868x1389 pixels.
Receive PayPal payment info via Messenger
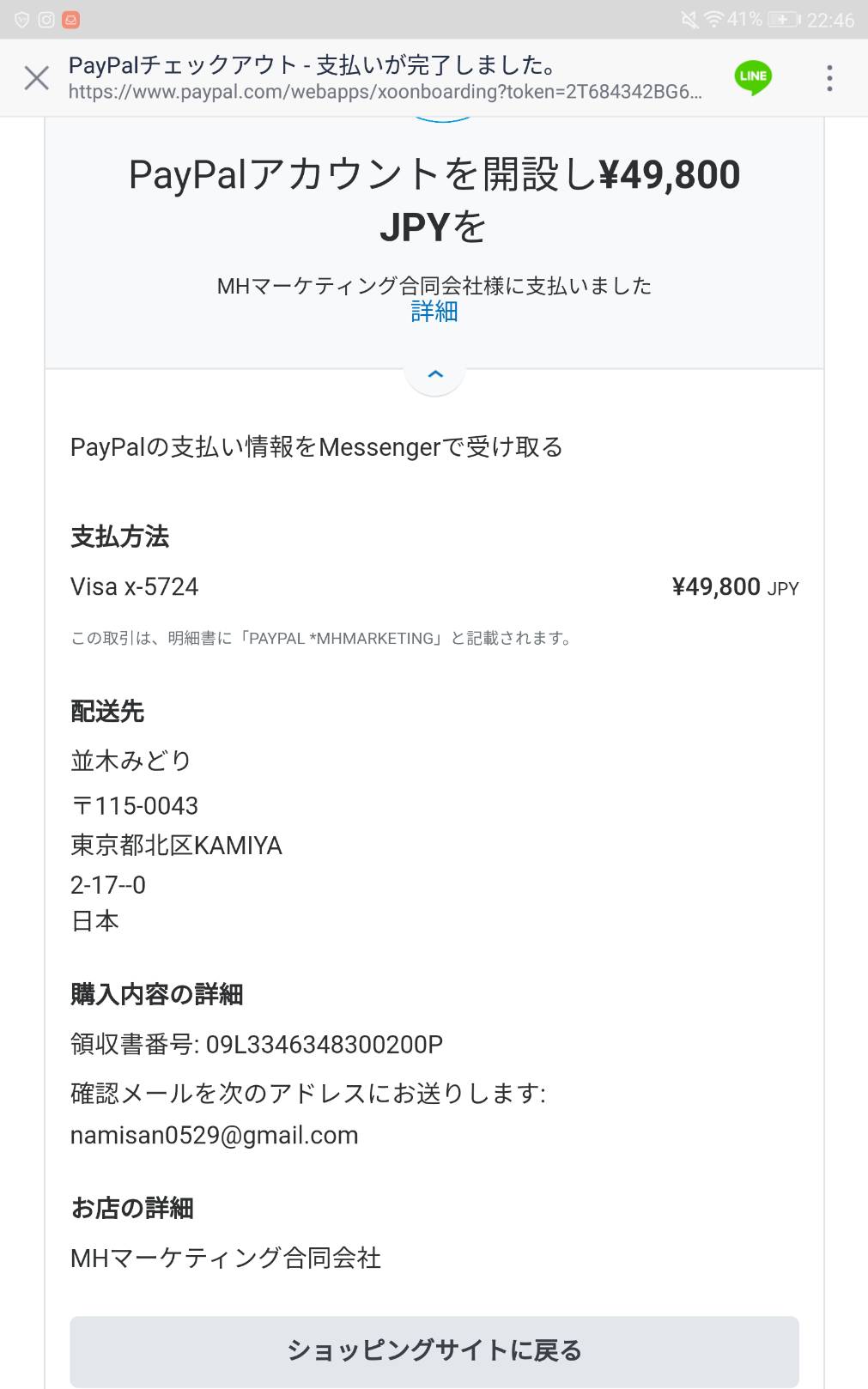[x=317, y=447]
